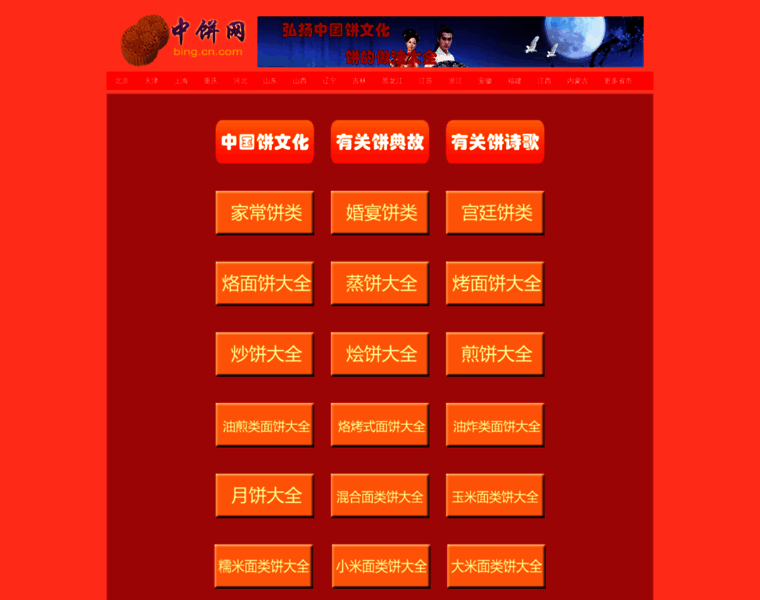The image size is (760, 600).
Task: Select 油炸类面饼大全
Action: point(495,425)
